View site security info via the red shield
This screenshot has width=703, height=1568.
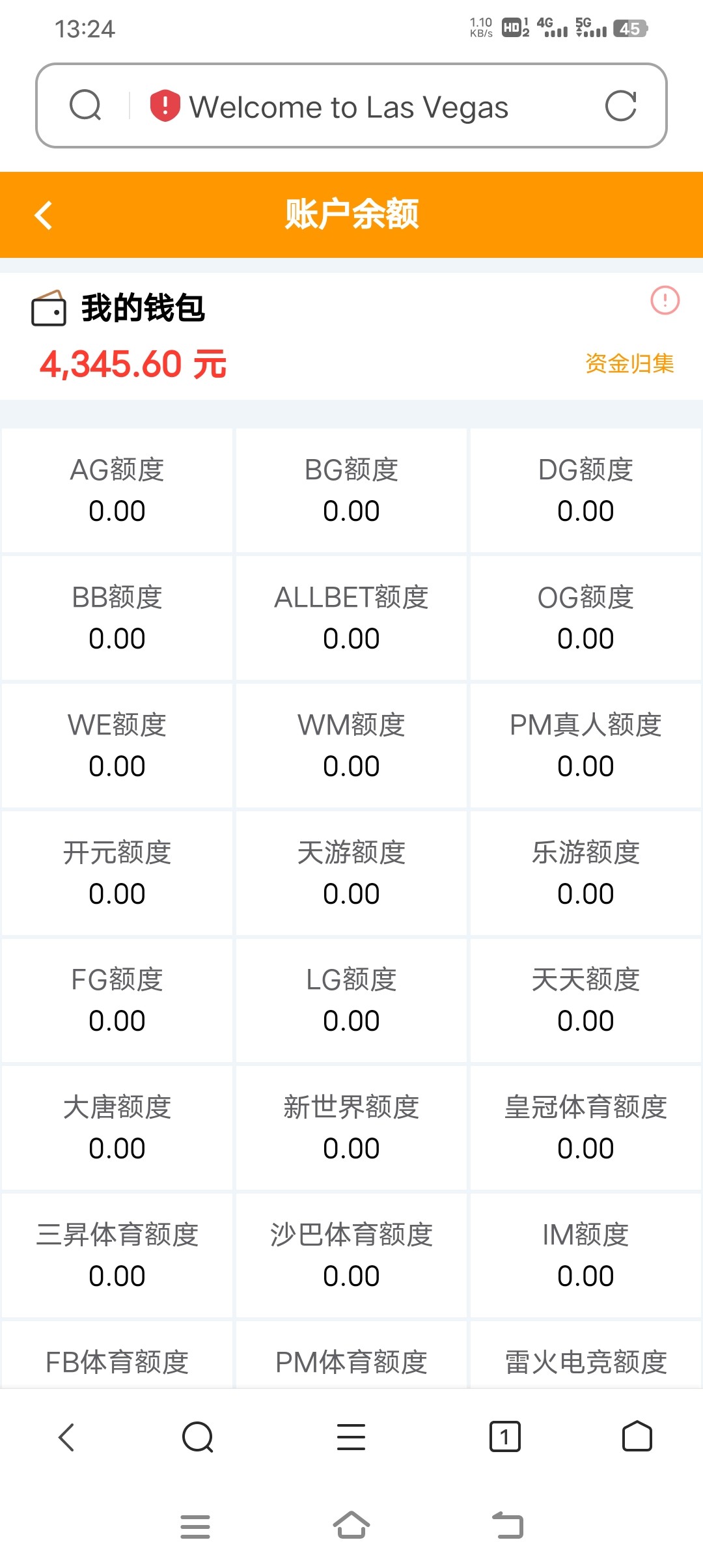[165, 105]
